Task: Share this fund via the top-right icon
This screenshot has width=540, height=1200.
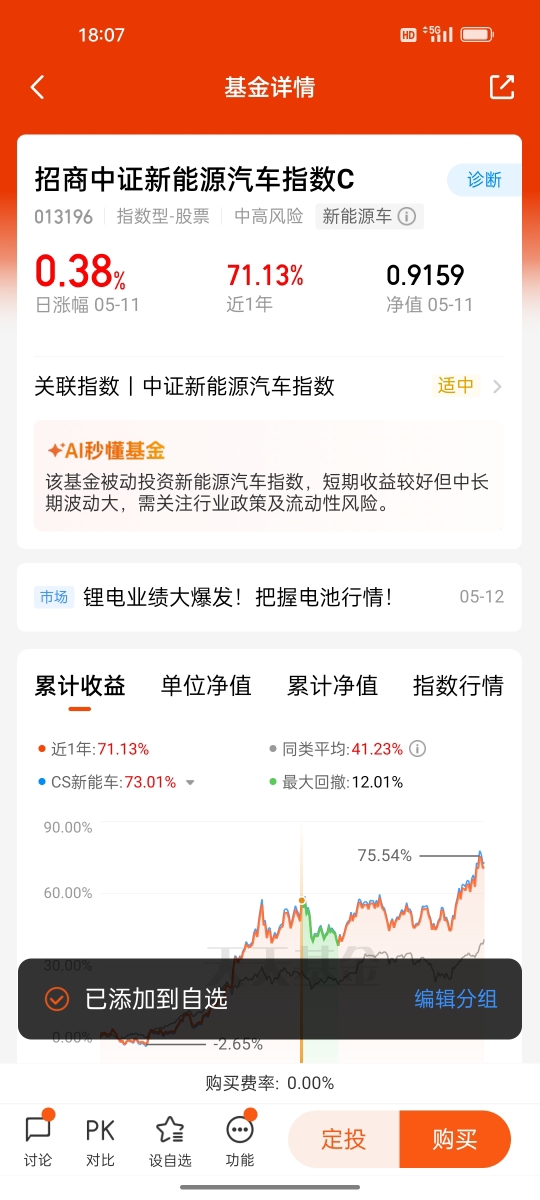Action: (502, 87)
